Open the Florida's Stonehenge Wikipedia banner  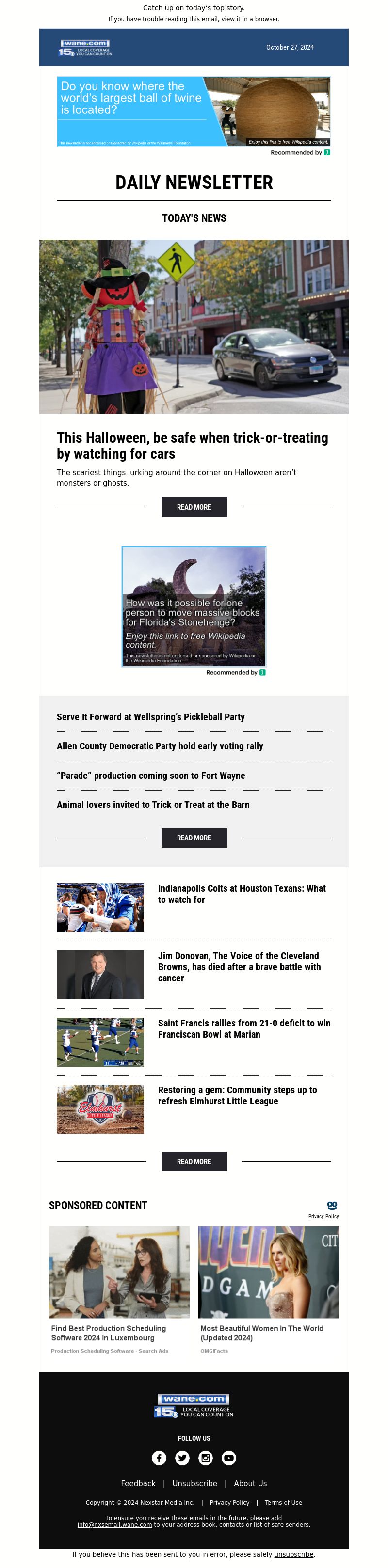(x=194, y=606)
